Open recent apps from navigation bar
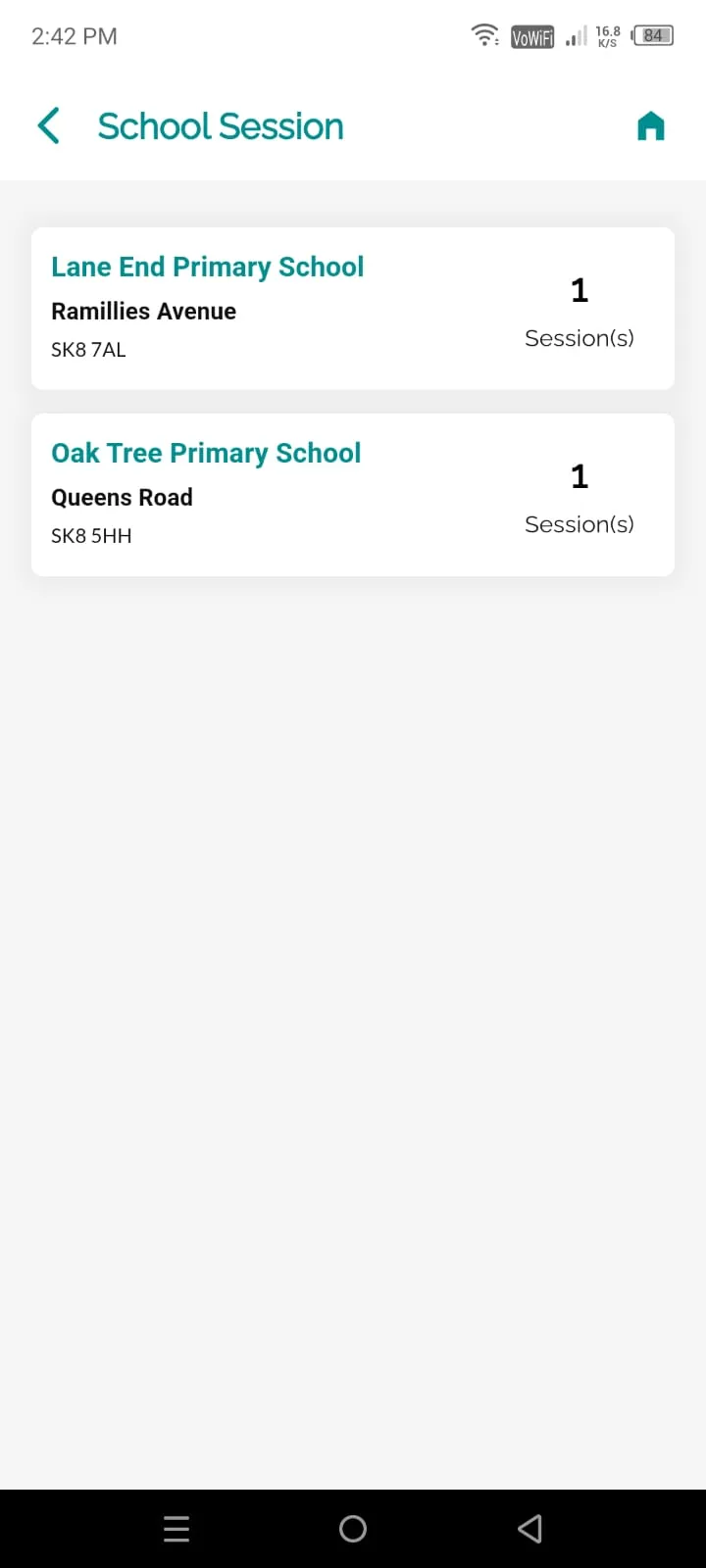 click(176, 1529)
